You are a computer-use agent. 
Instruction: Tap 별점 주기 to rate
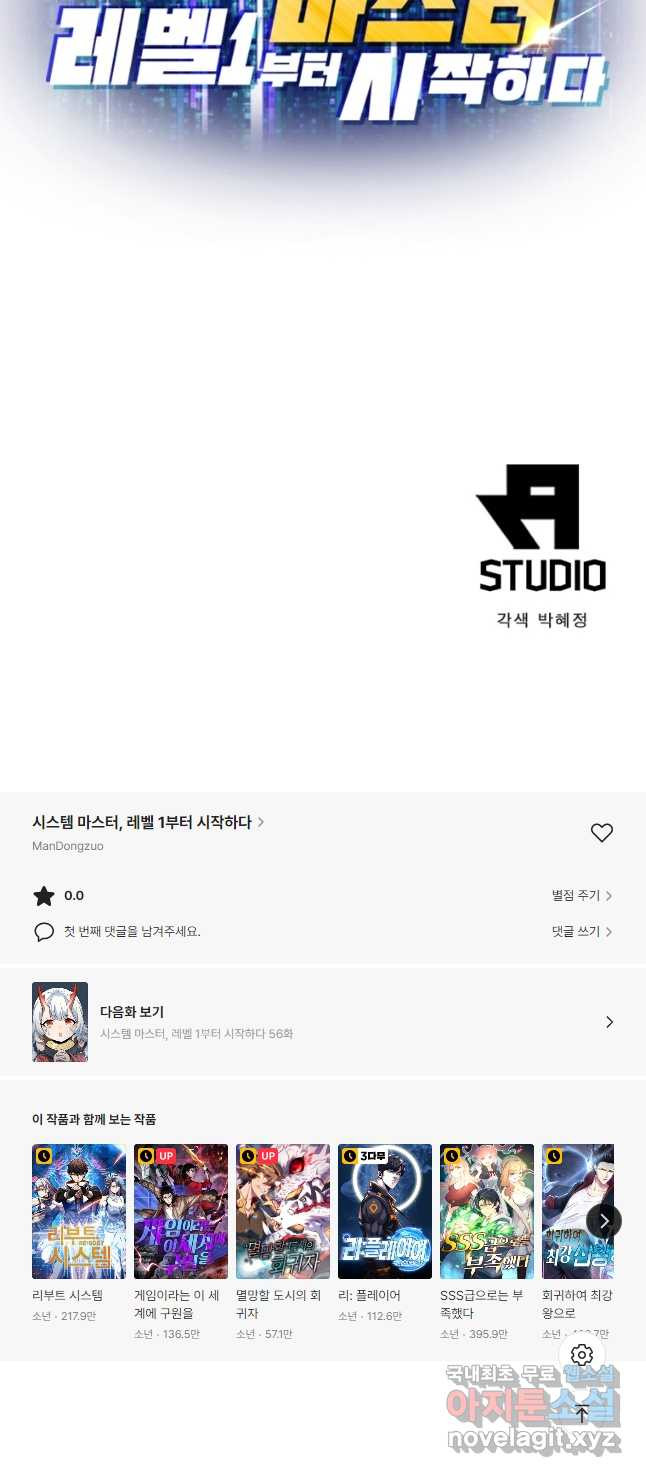click(581, 896)
